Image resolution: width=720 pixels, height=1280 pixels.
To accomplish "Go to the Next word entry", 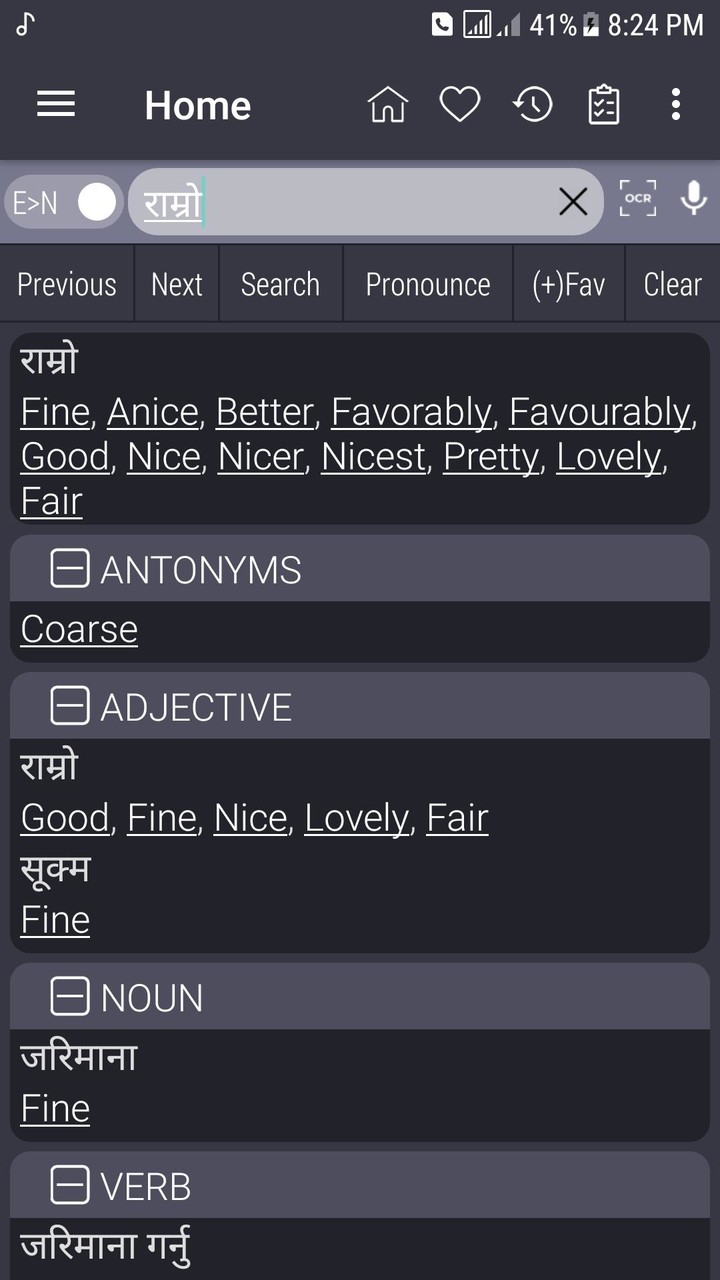I will 176,284.
